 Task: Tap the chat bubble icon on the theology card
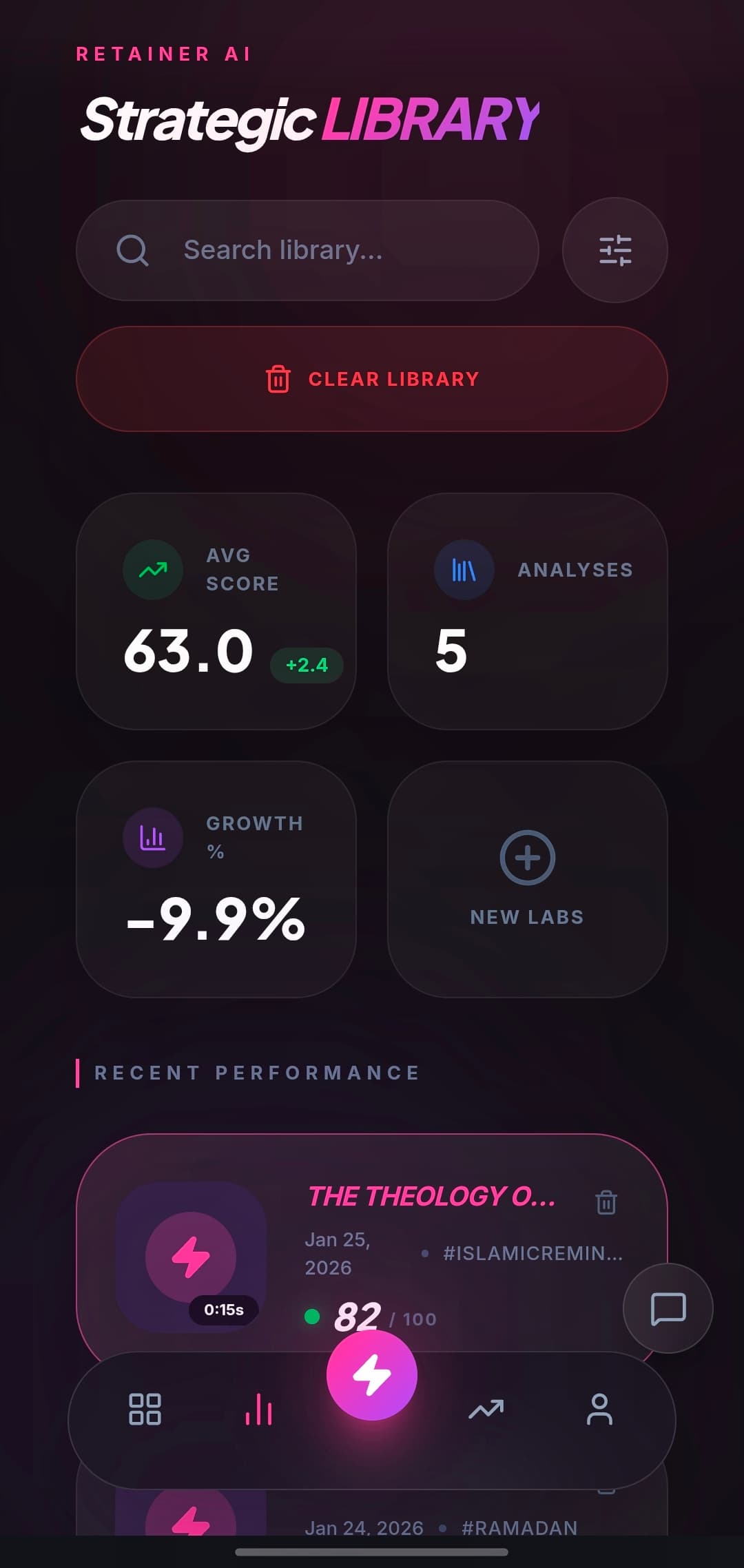[x=667, y=1308]
